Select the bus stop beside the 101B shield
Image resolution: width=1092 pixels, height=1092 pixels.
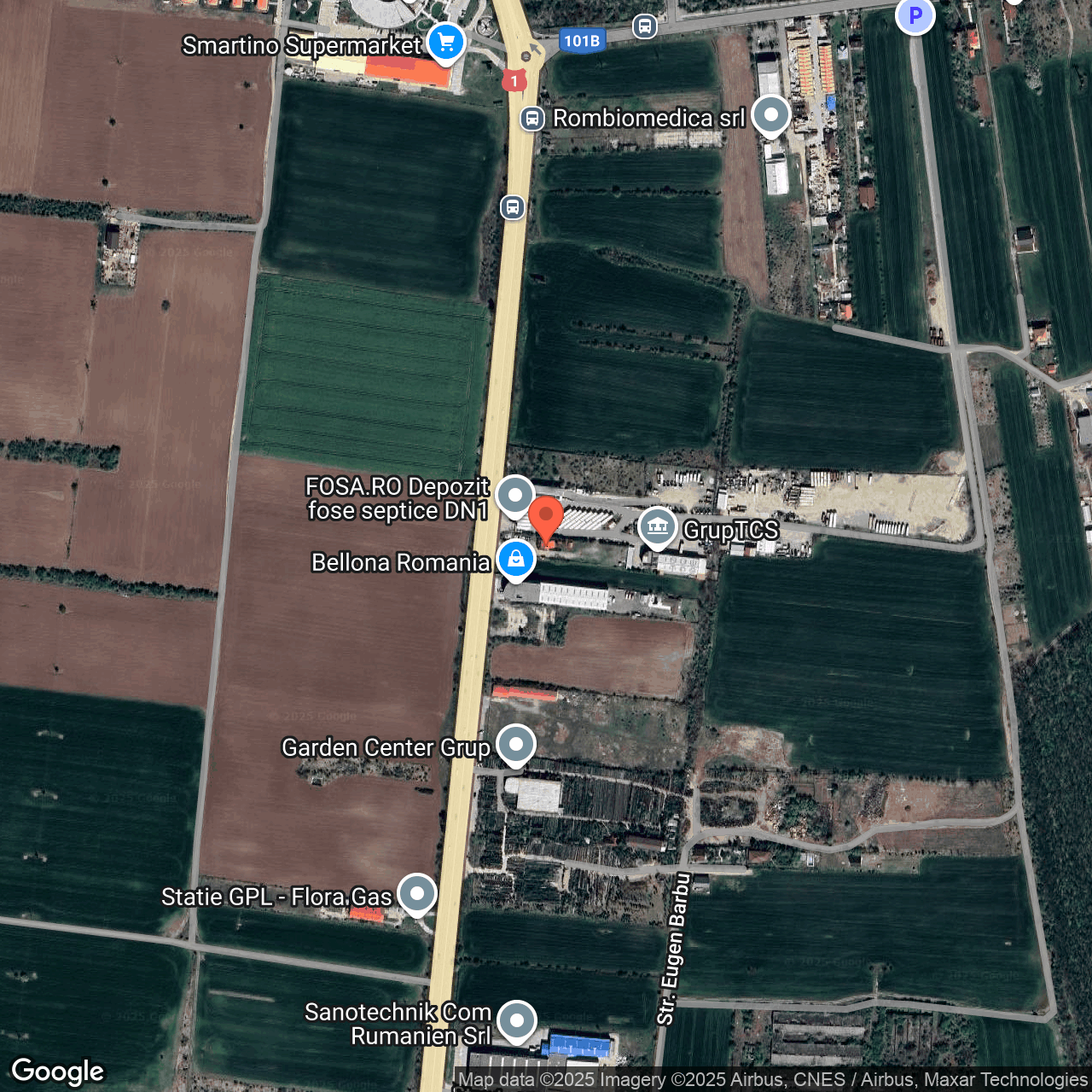645,26
